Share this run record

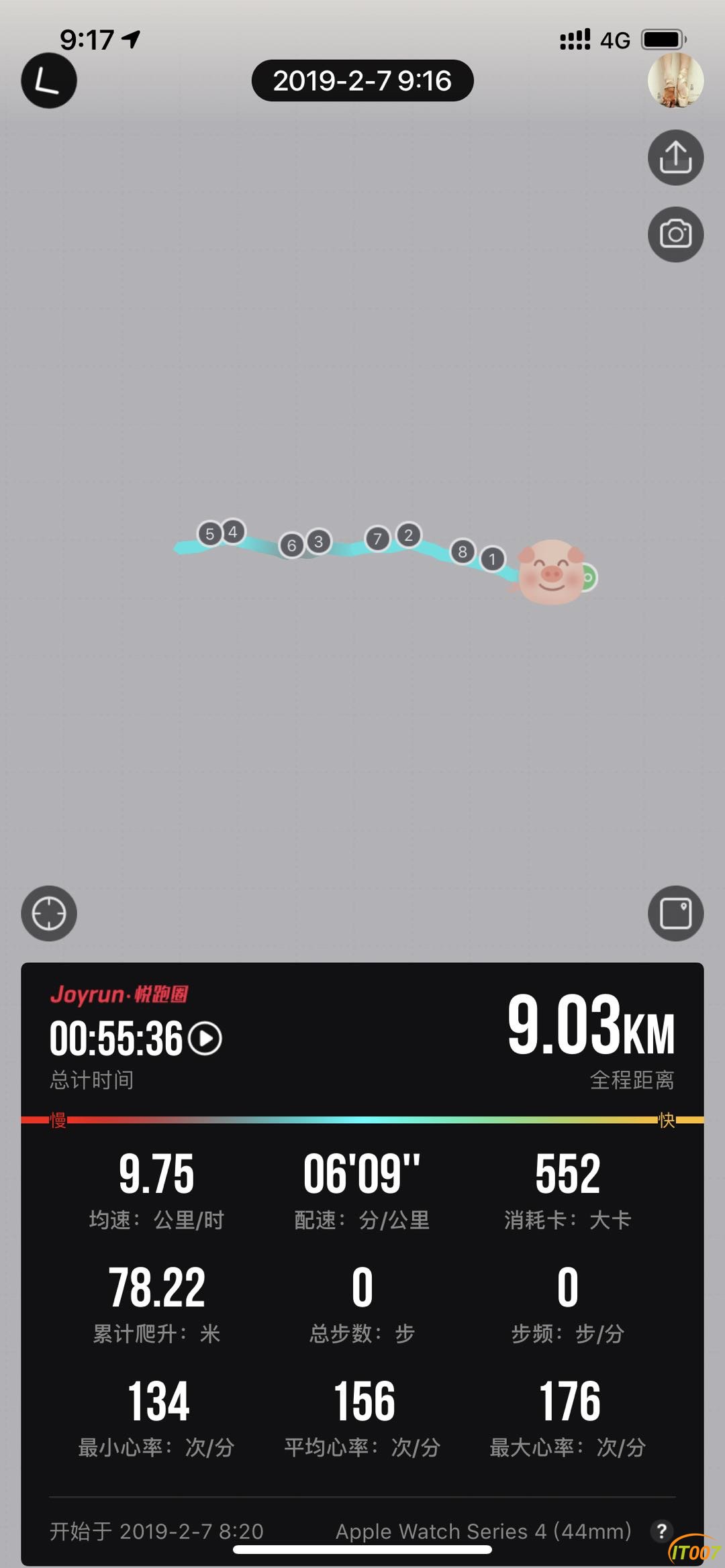675,158
